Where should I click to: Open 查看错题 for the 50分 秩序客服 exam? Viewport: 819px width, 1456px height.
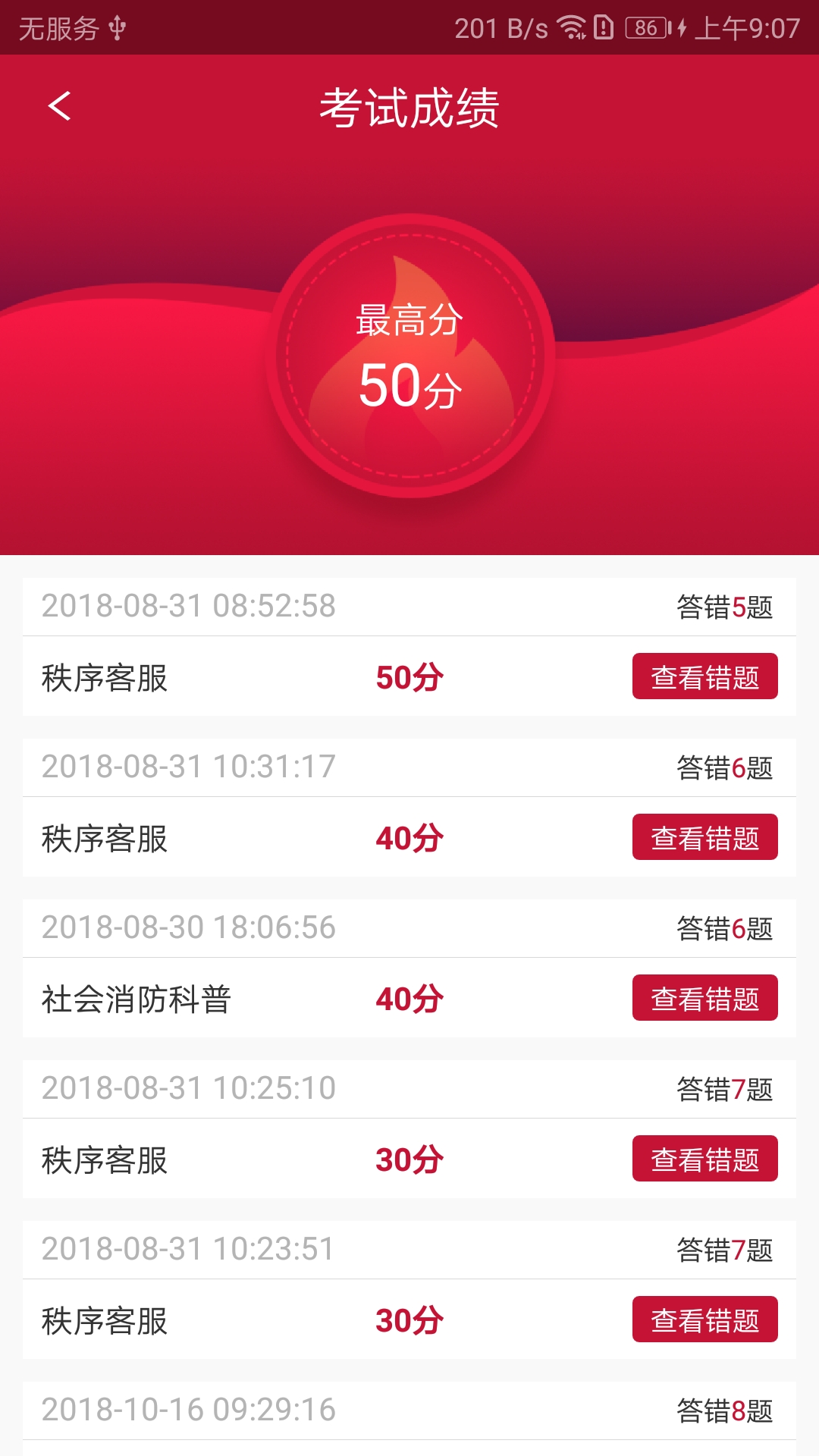click(x=704, y=676)
